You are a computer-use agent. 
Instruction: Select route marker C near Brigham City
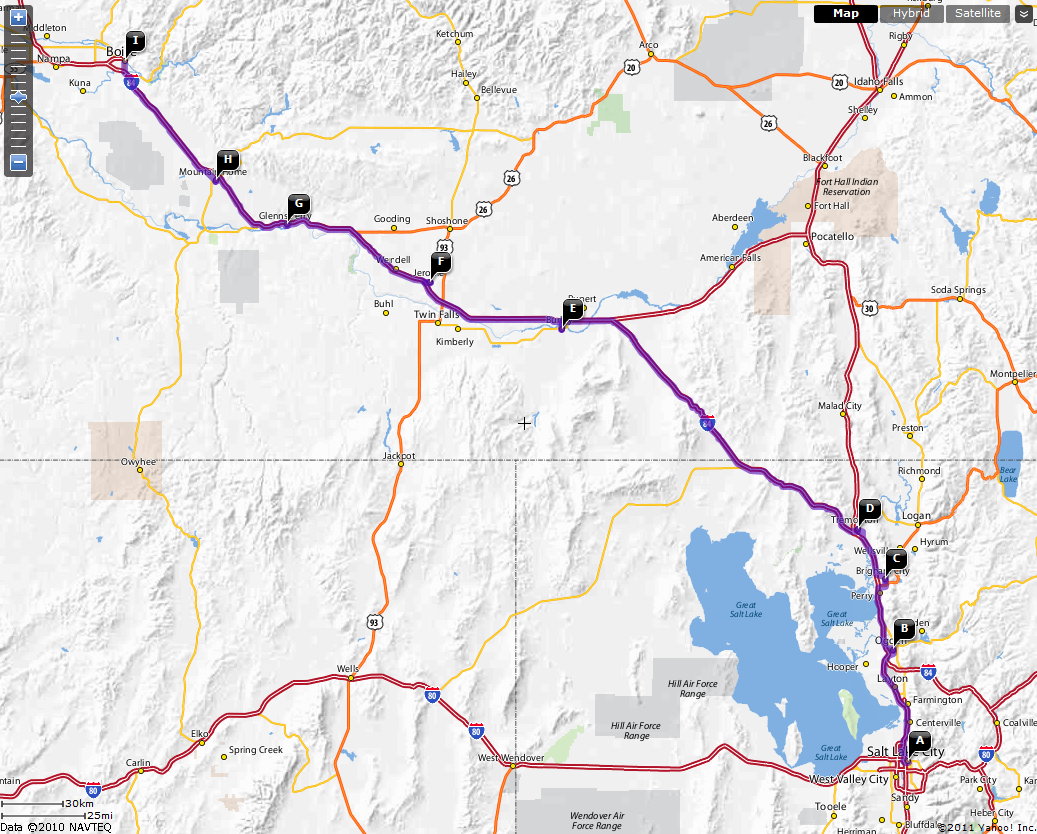(898, 559)
